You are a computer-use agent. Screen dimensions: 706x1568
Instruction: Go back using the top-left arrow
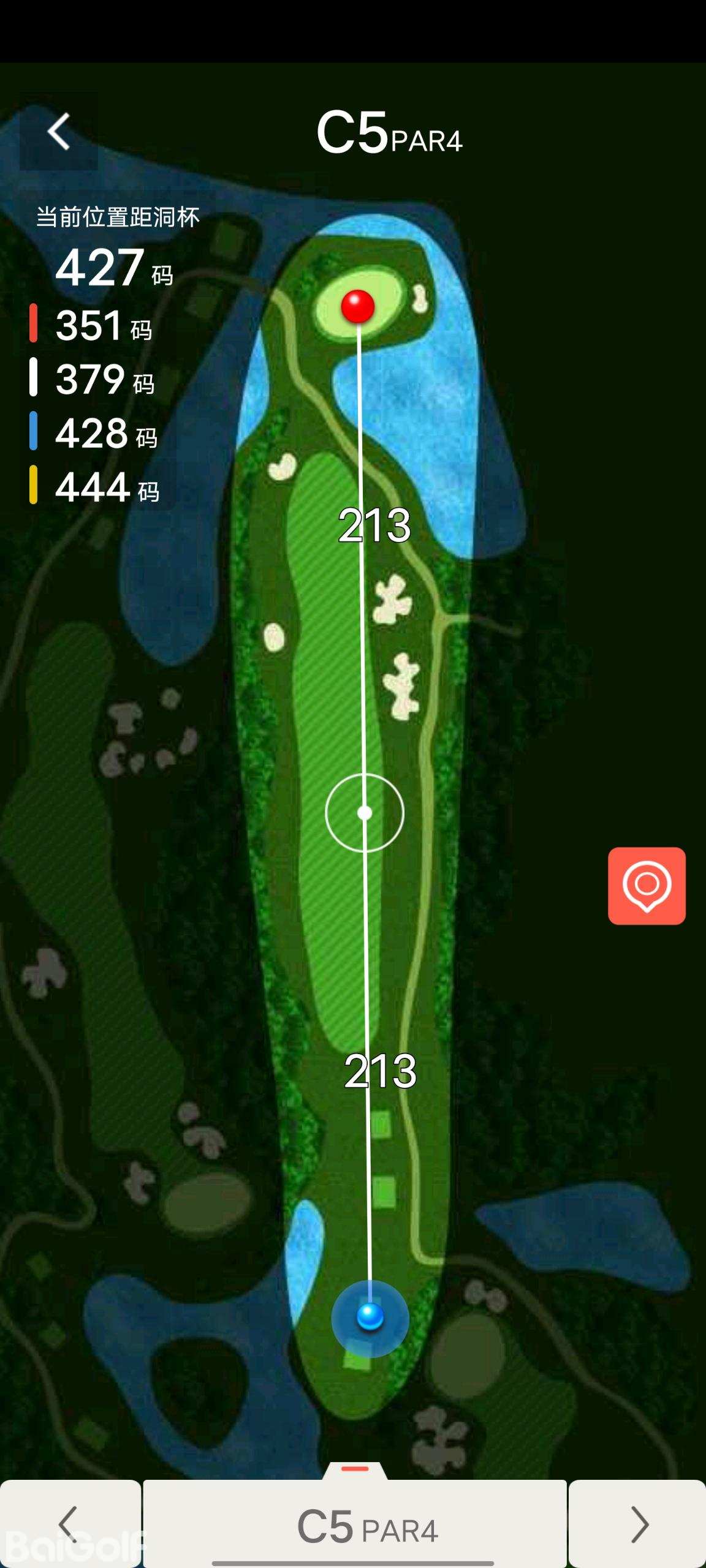(59, 131)
